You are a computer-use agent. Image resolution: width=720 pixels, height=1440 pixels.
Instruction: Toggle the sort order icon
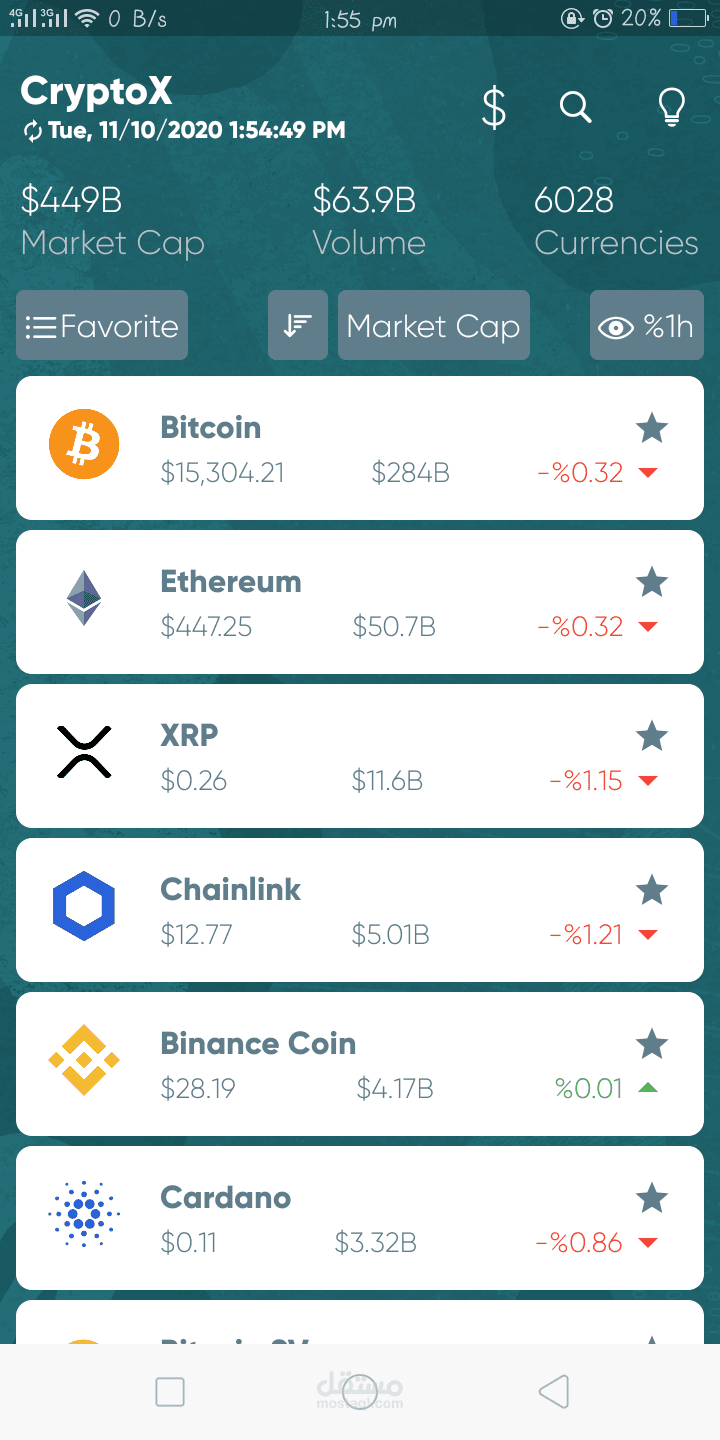click(x=298, y=326)
